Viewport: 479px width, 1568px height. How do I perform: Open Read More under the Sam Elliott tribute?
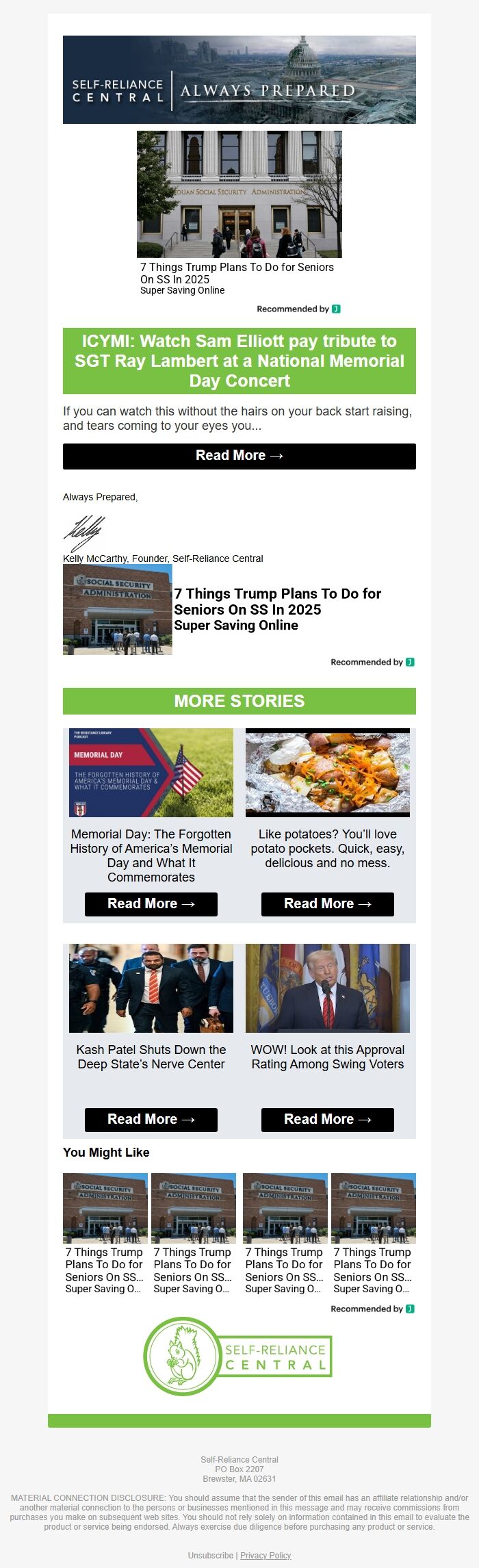pyautogui.click(x=239, y=456)
